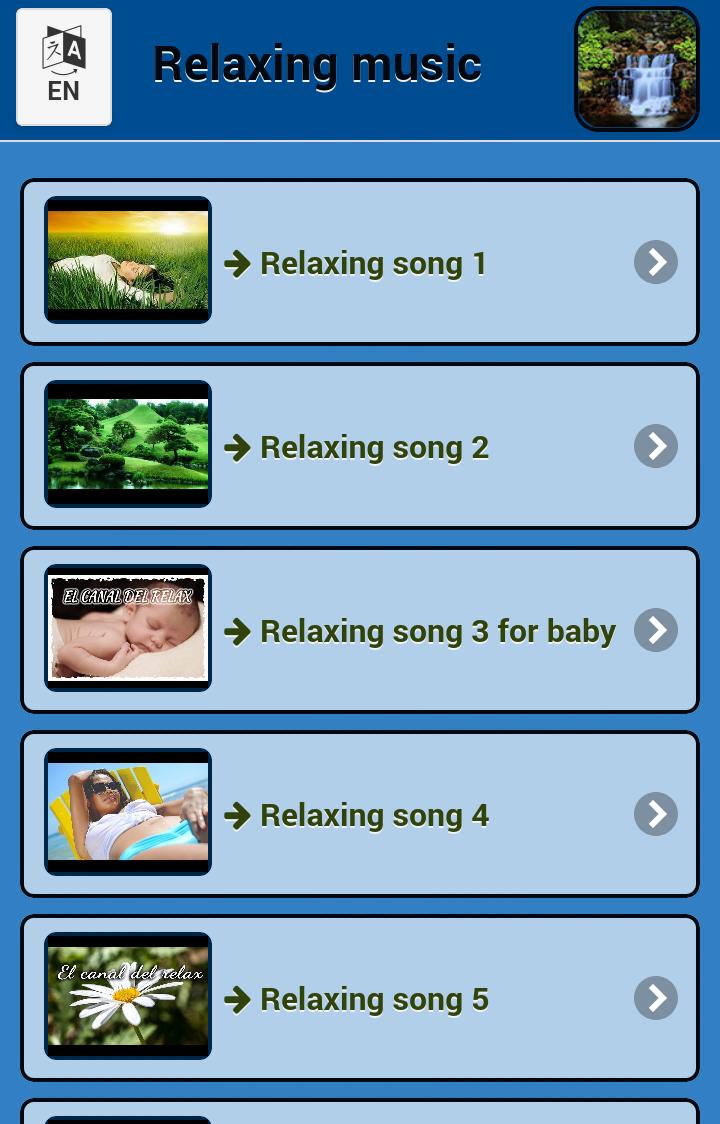
Task: Open the EN language translate button
Action: tap(64, 68)
